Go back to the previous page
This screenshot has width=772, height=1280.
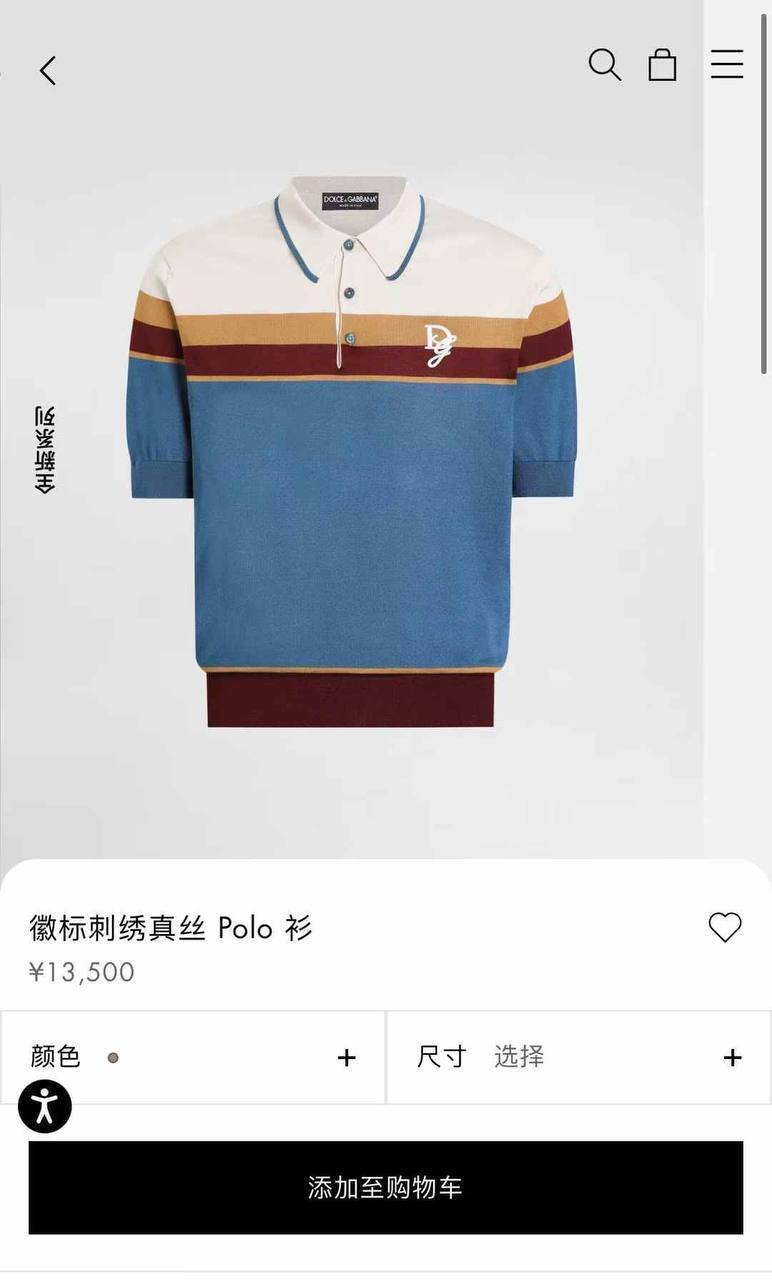click(47, 70)
